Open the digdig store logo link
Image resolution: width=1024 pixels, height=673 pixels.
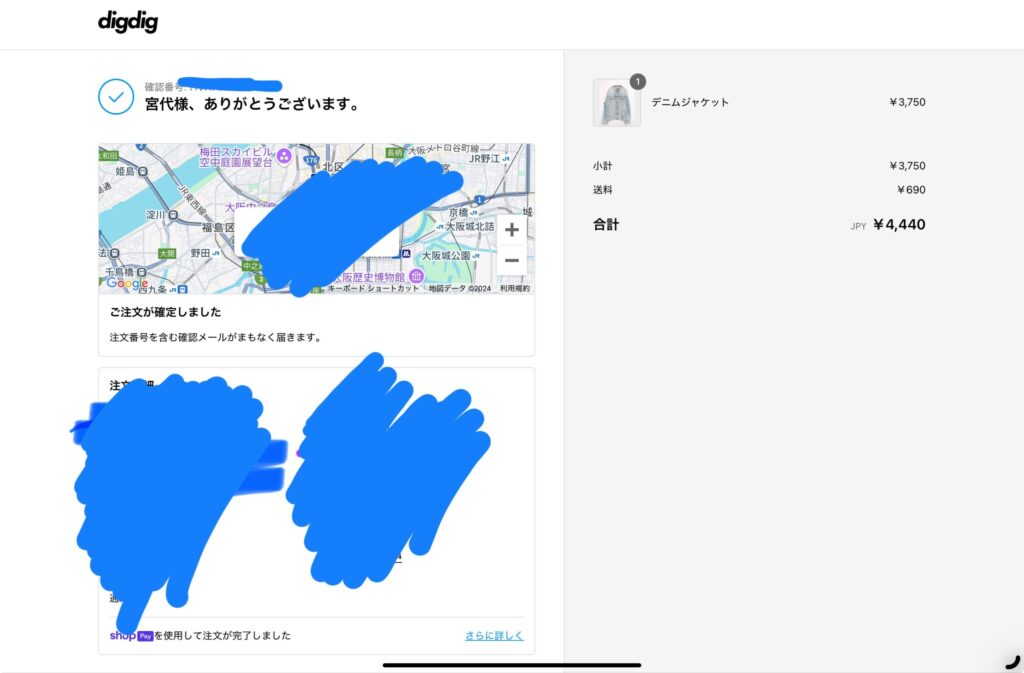click(x=128, y=22)
